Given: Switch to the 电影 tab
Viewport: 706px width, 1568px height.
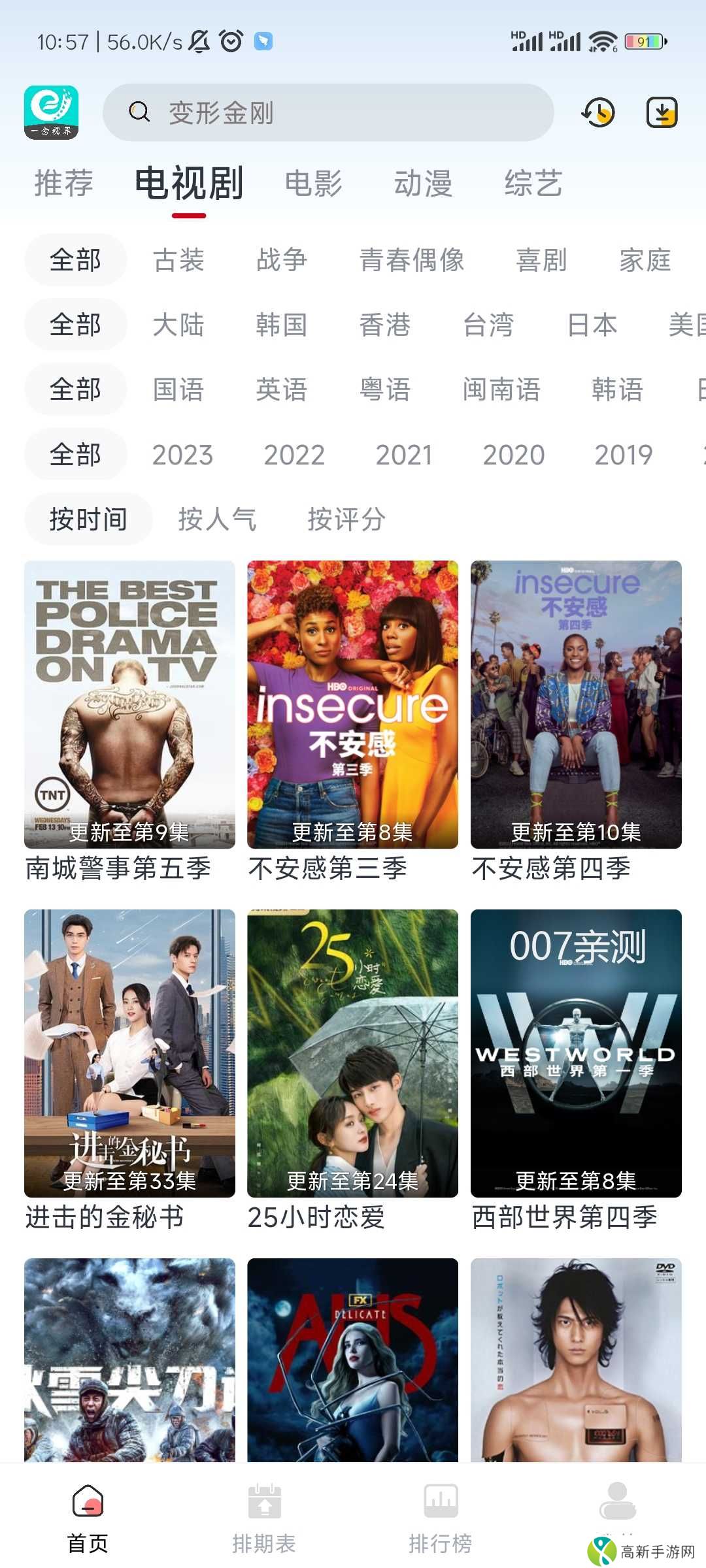Looking at the screenshot, I should (312, 184).
